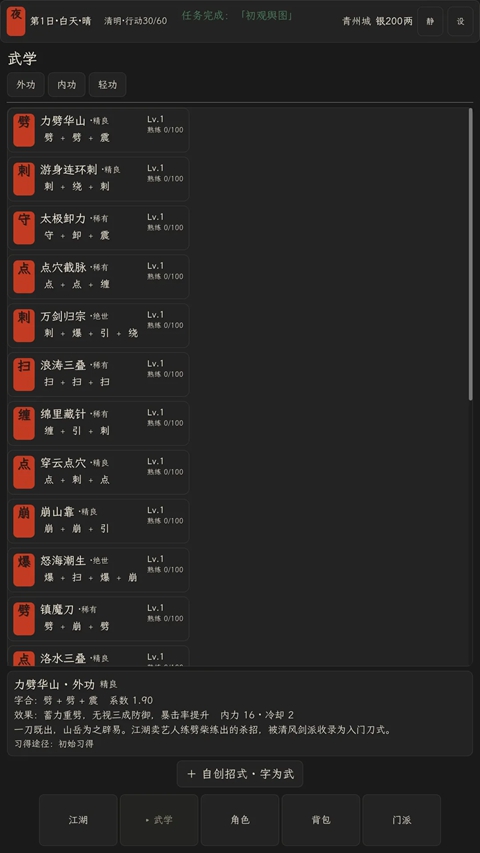Go to the 江湖 tab
Screen dimensions: 480x853
[78, 820]
